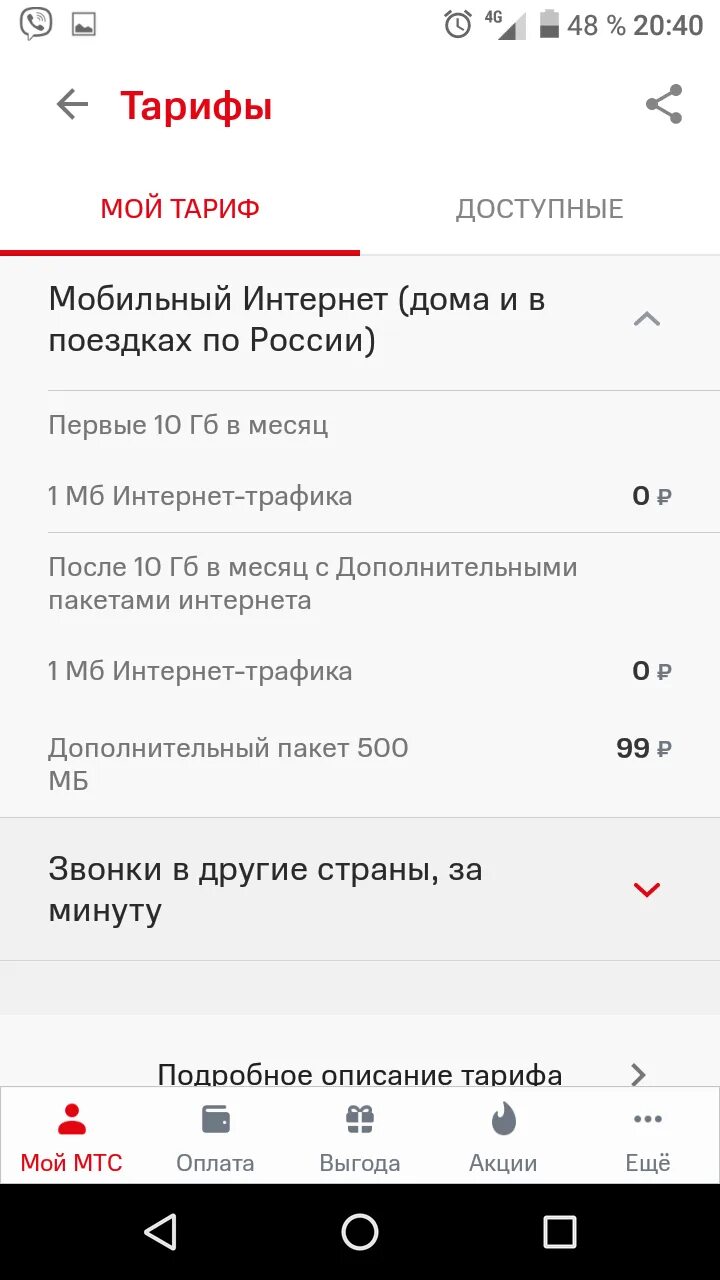Open recent apps with the square button
Image resolution: width=720 pixels, height=1280 pixels.
[559, 1232]
